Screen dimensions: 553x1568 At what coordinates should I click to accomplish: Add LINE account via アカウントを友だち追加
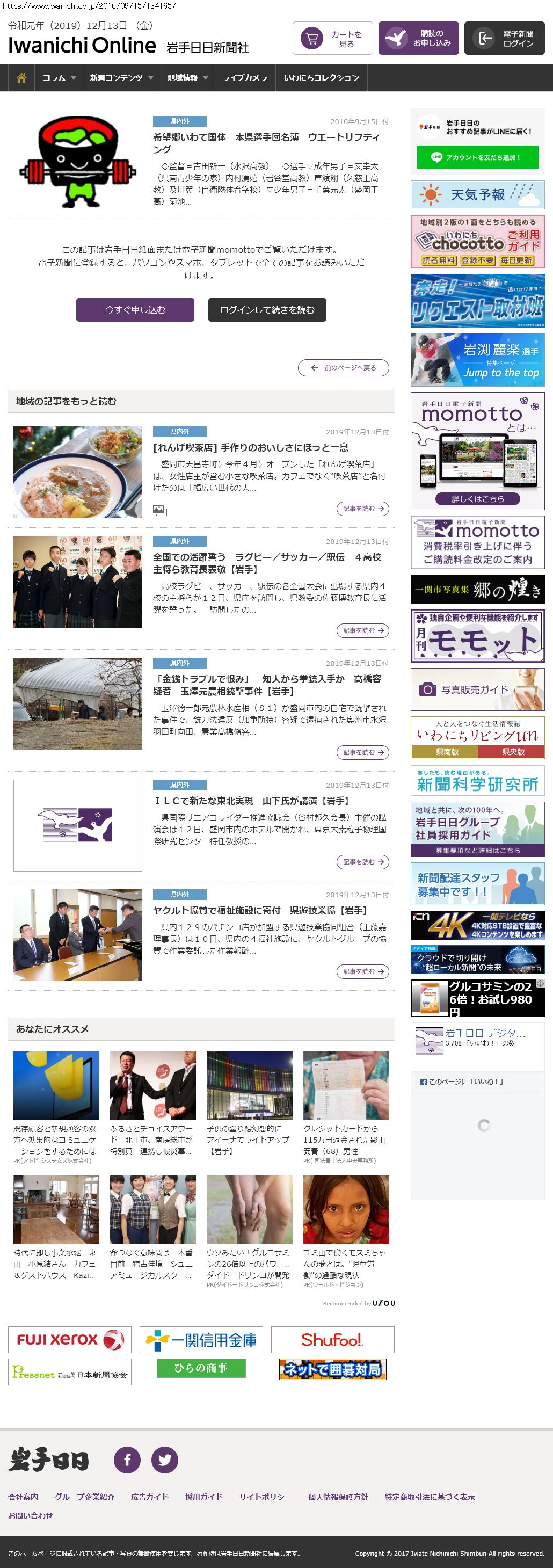[x=477, y=157]
